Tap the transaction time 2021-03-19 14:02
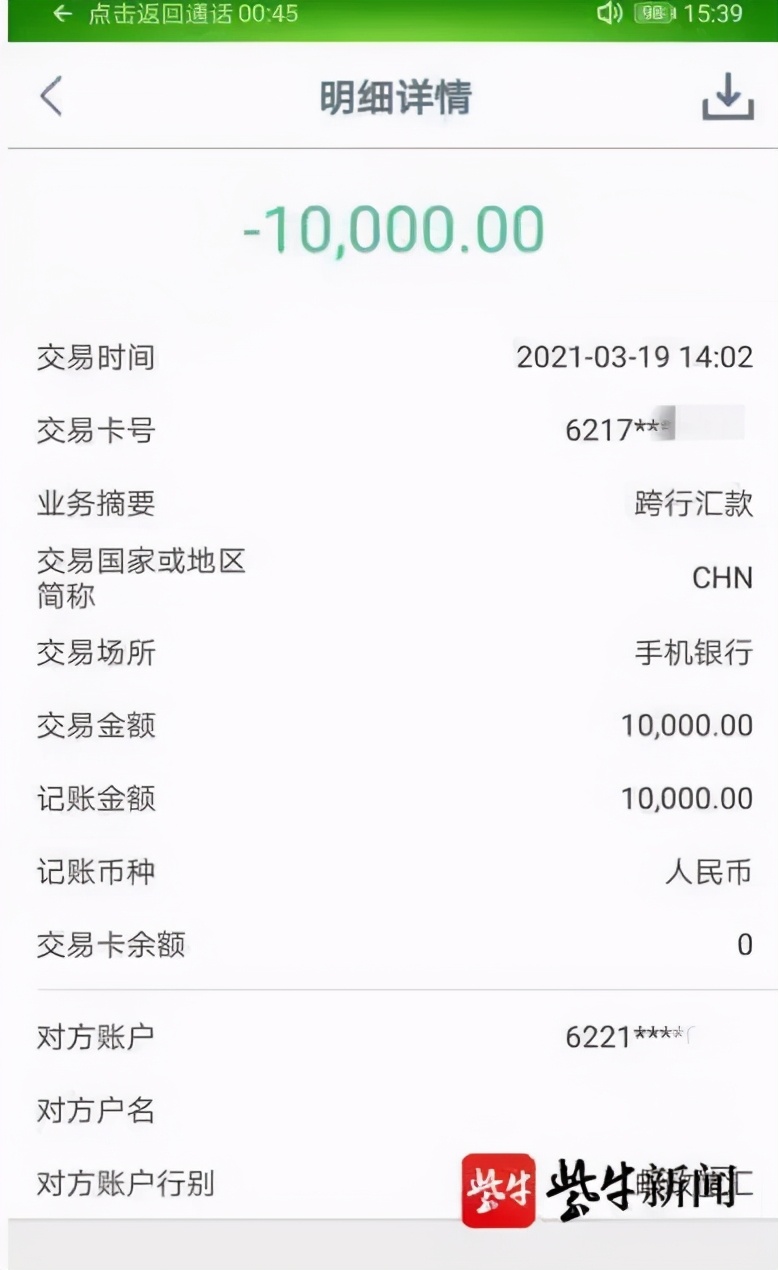Screen dimensions: 778x1270 click(631, 357)
